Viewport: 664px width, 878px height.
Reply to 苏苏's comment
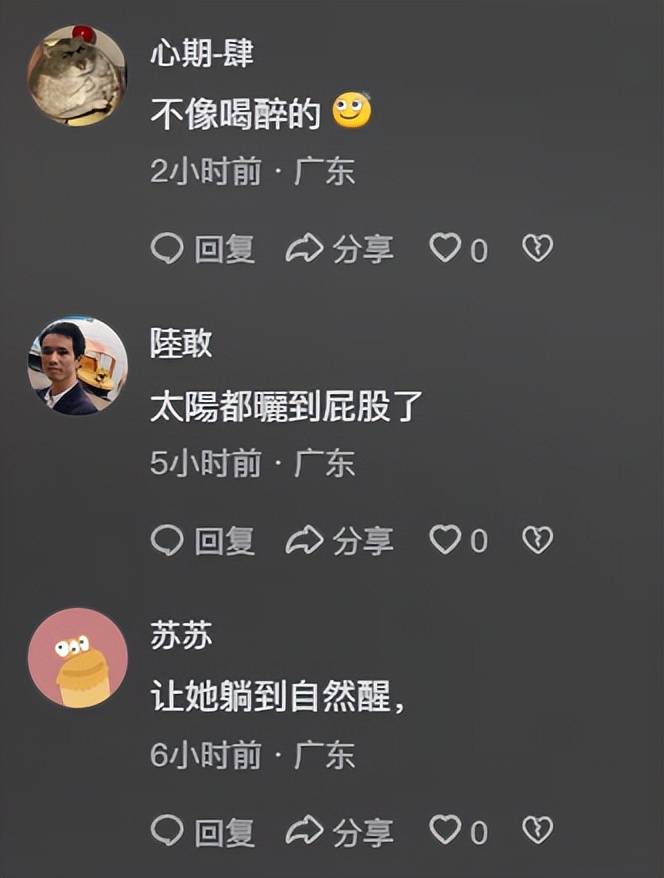click(203, 831)
